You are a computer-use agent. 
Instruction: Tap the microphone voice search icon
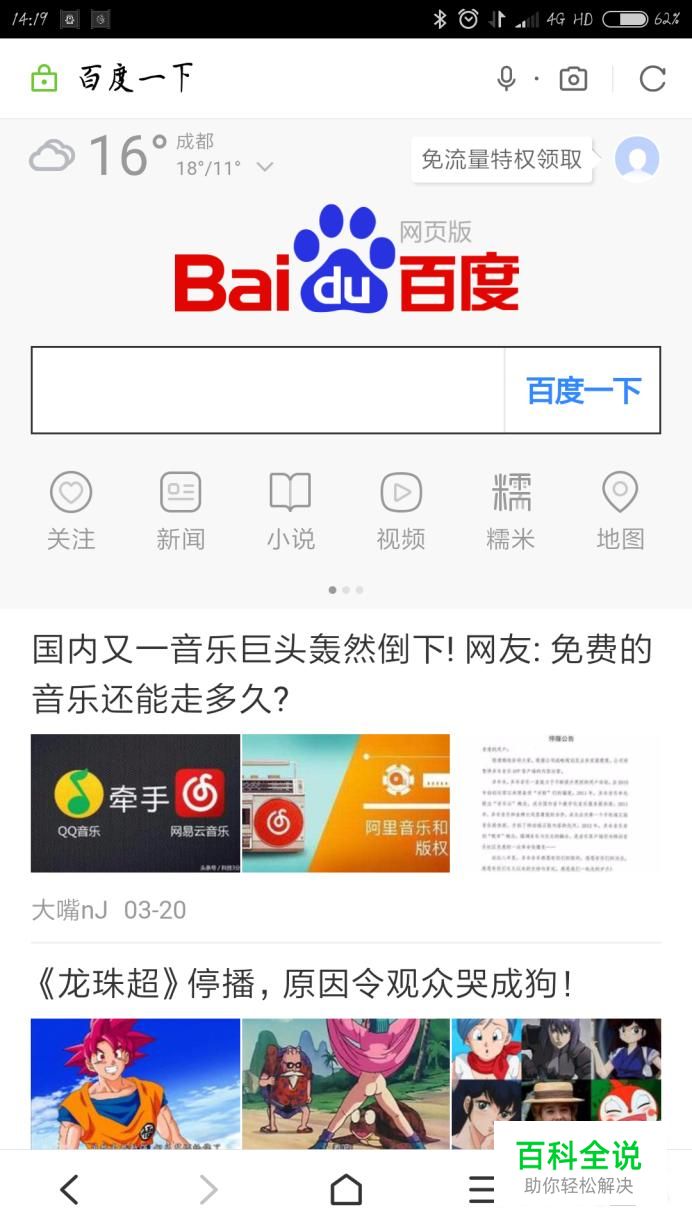(x=507, y=79)
